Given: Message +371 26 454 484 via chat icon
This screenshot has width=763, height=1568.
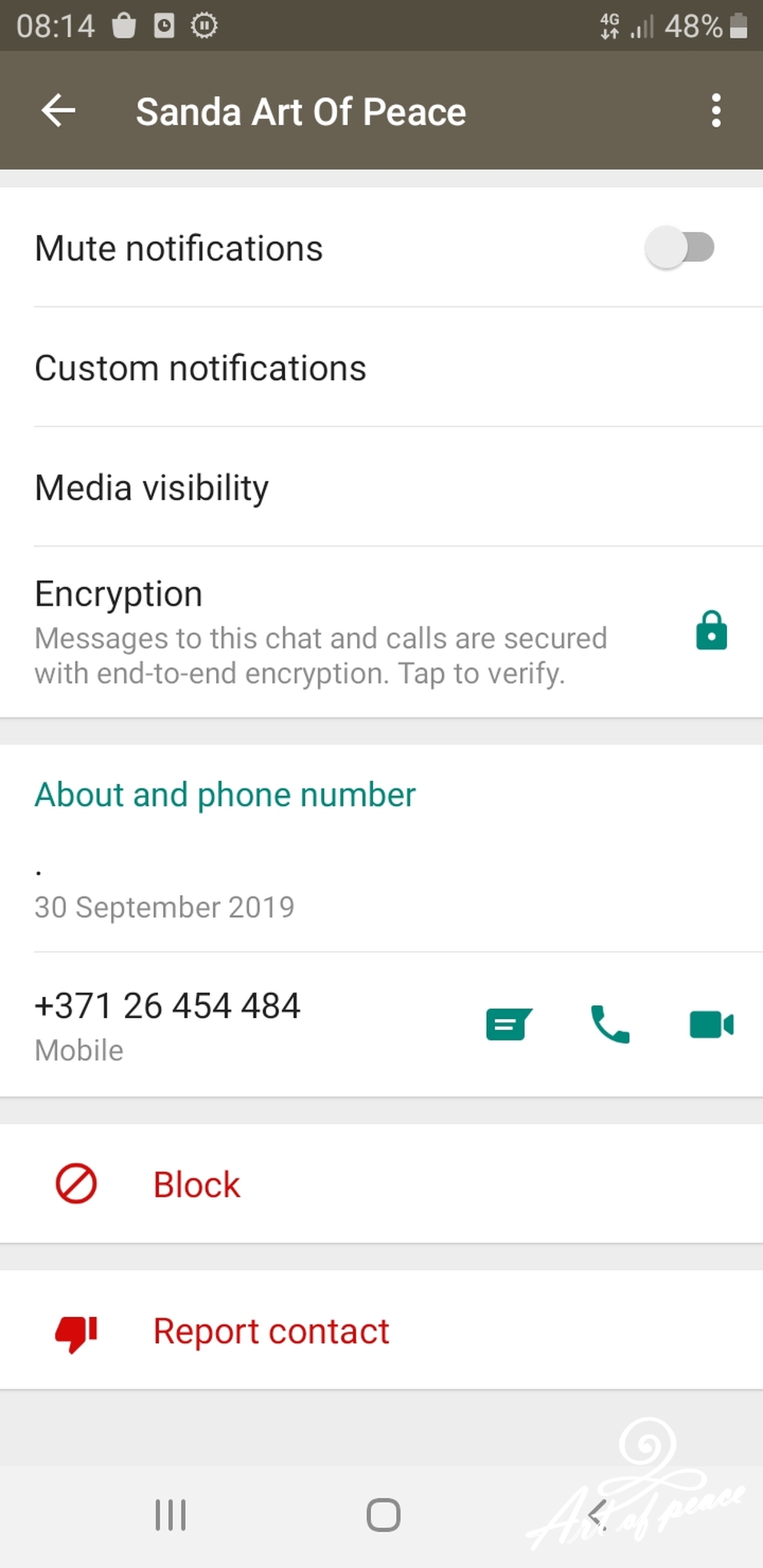Looking at the screenshot, I should pos(509,1024).
